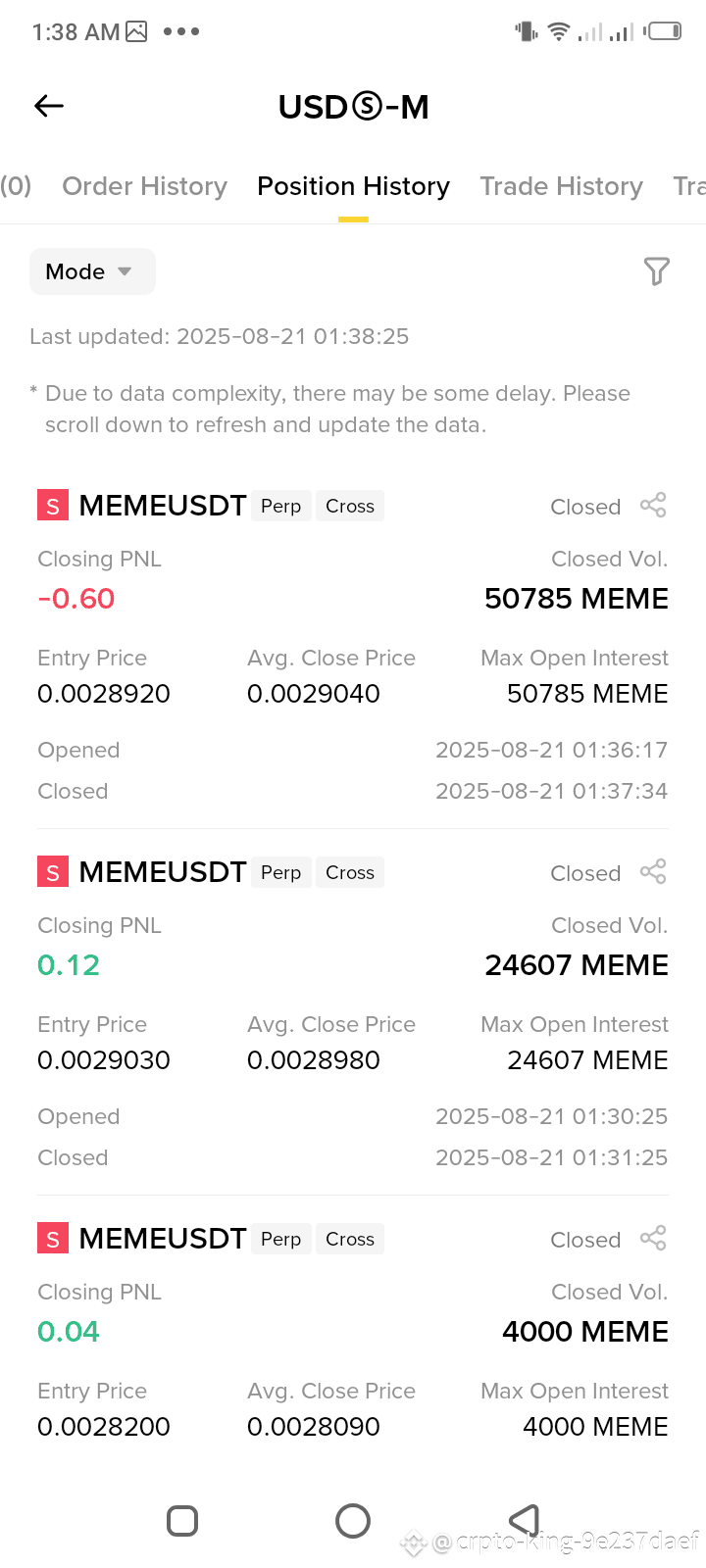Switch to the Order History tab
The image size is (706, 1568).
pos(144,186)
